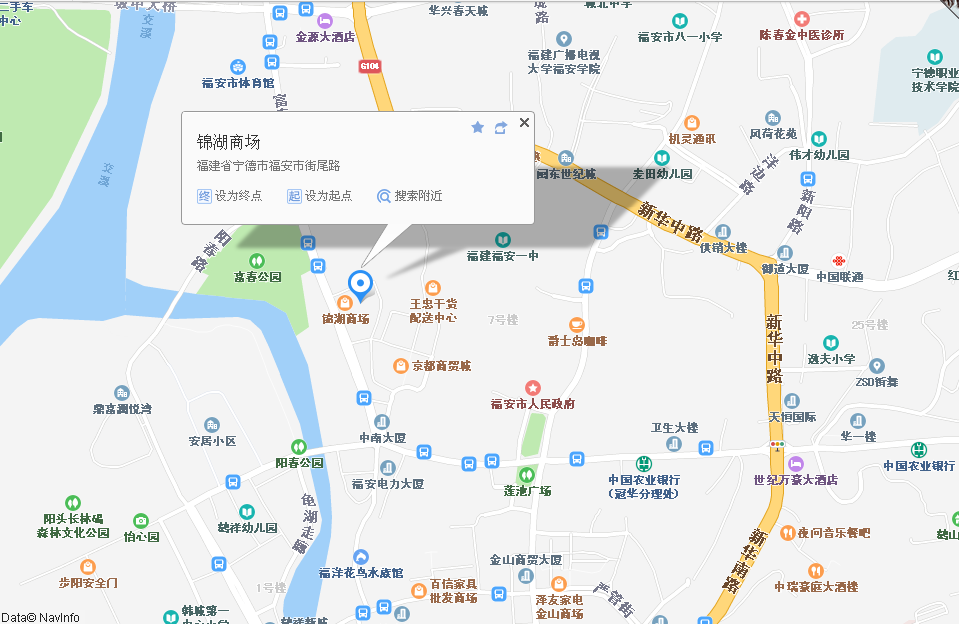959x624 pixels.
Task: Close the 锦湖商场 info popup
Action: coord(524,123)
